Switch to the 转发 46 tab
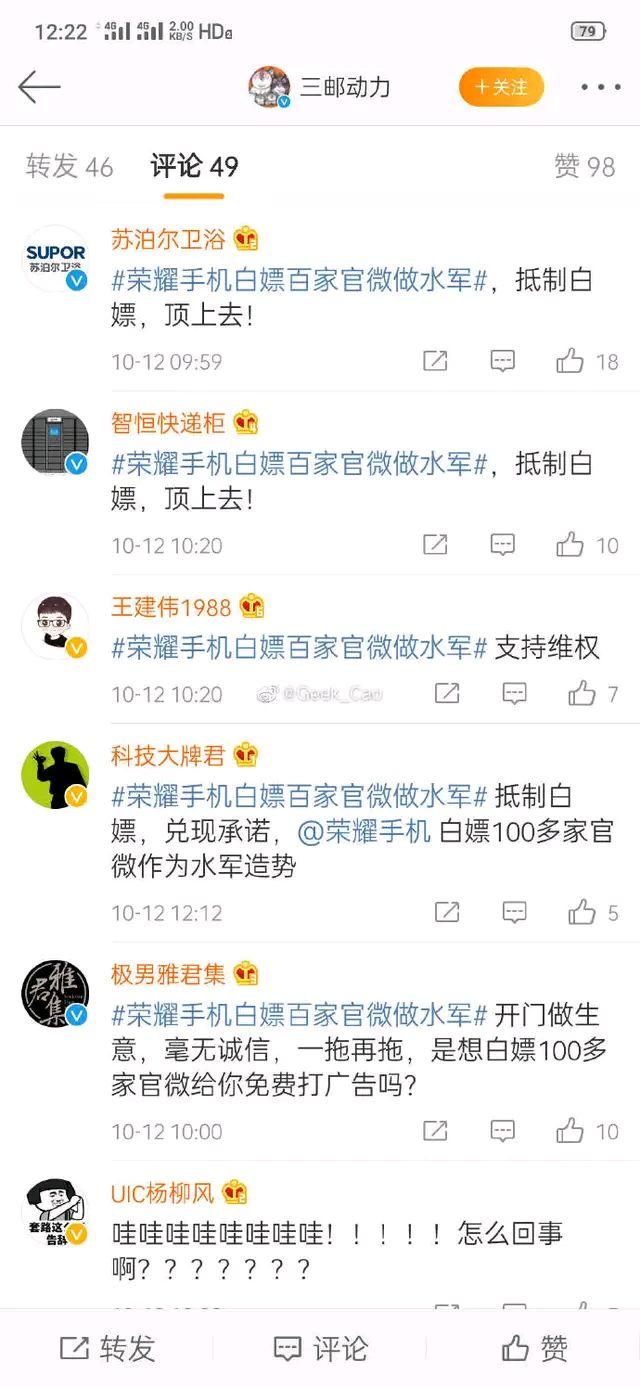Image resolution: width=640 pixels, height=1387 pixels. click(69, 166)
